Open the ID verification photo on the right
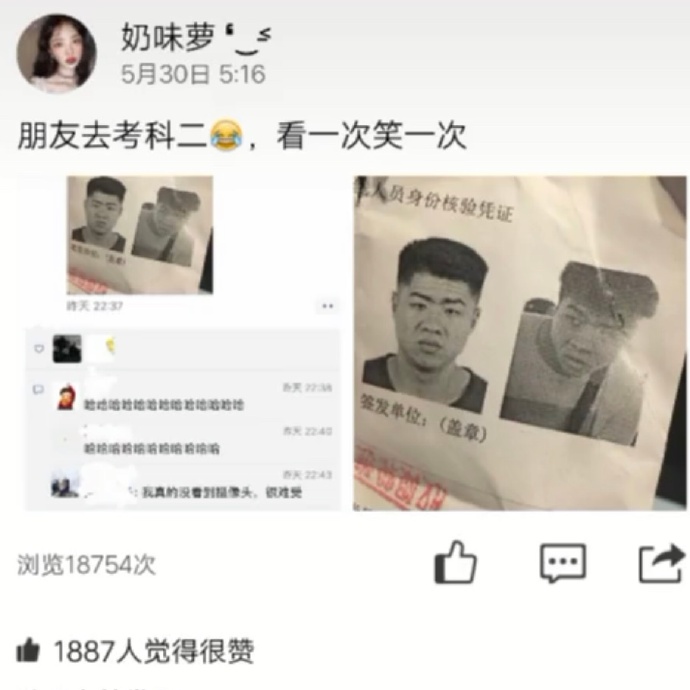This screenshot has height=690, width=690. click(520, 343)
